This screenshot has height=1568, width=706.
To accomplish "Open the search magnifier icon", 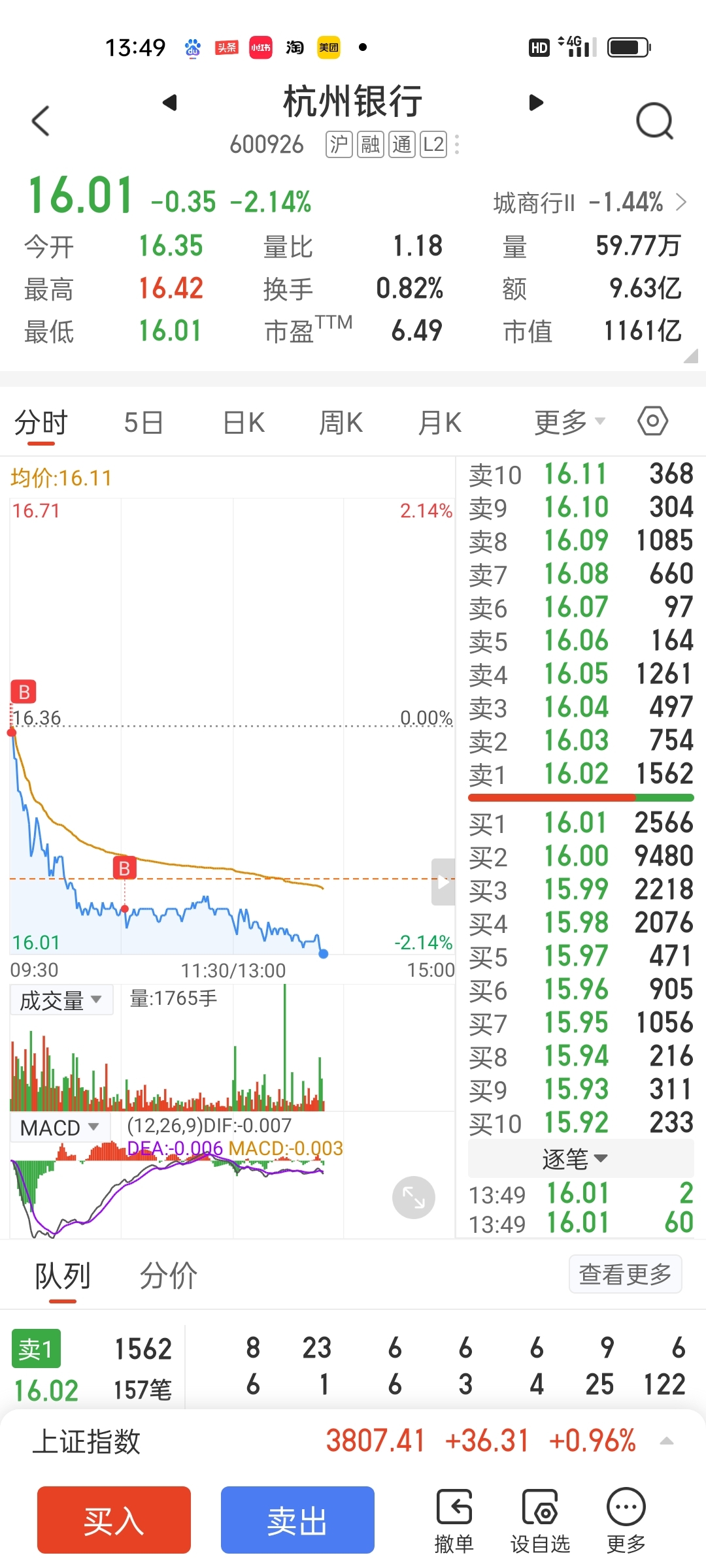I will 654,121.
